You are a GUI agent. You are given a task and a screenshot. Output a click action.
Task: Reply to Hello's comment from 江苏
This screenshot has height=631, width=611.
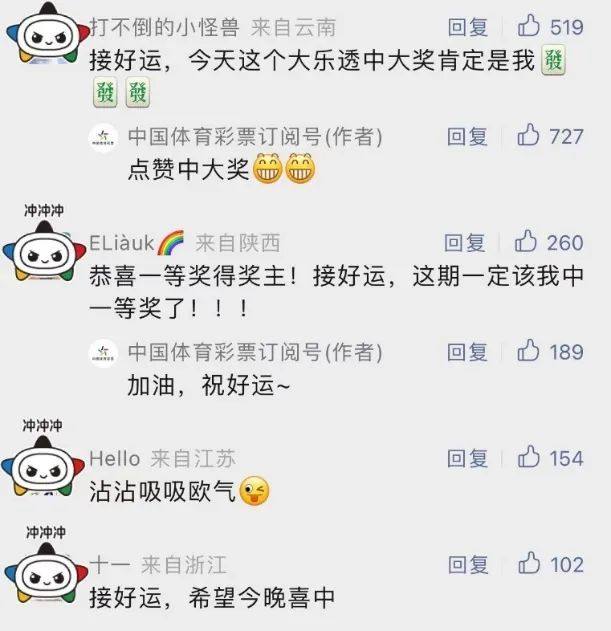tap(467, 459)
